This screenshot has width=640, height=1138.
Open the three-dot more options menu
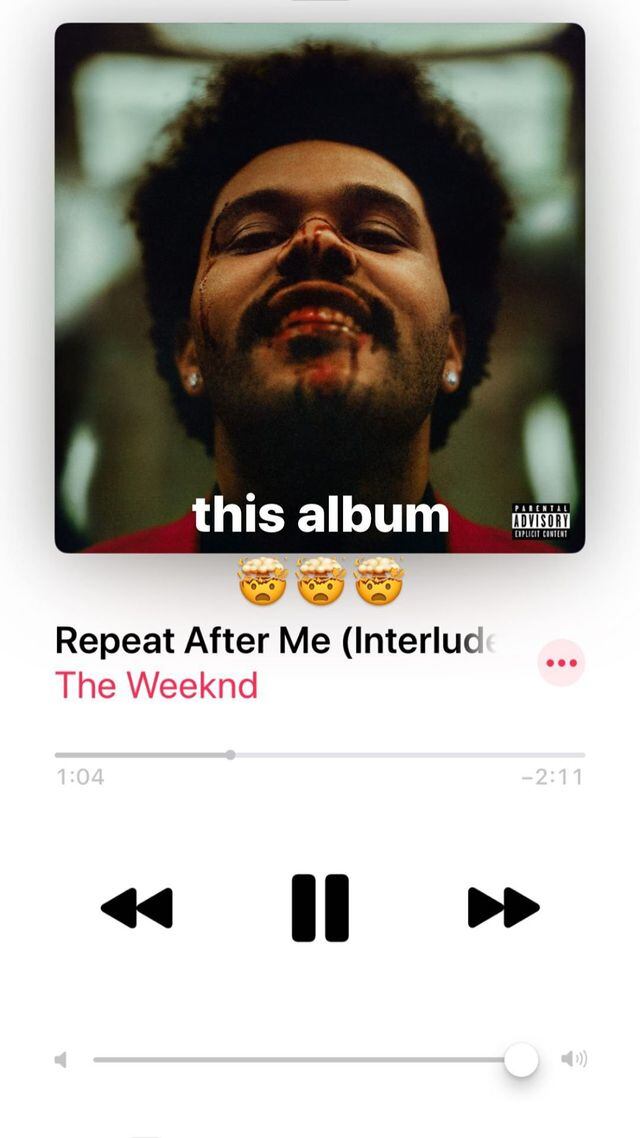pyautogui.click(x=561, y=663)
